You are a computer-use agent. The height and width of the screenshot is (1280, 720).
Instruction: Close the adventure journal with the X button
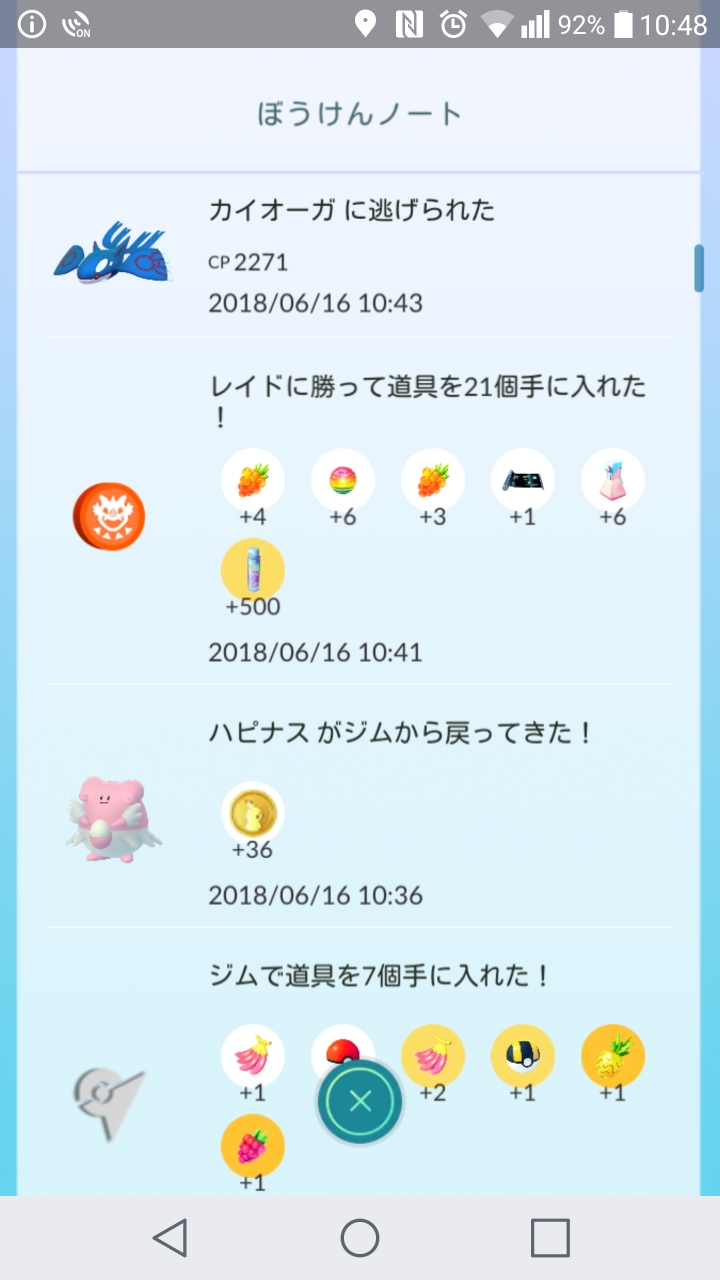click(x=360, y=1101)
